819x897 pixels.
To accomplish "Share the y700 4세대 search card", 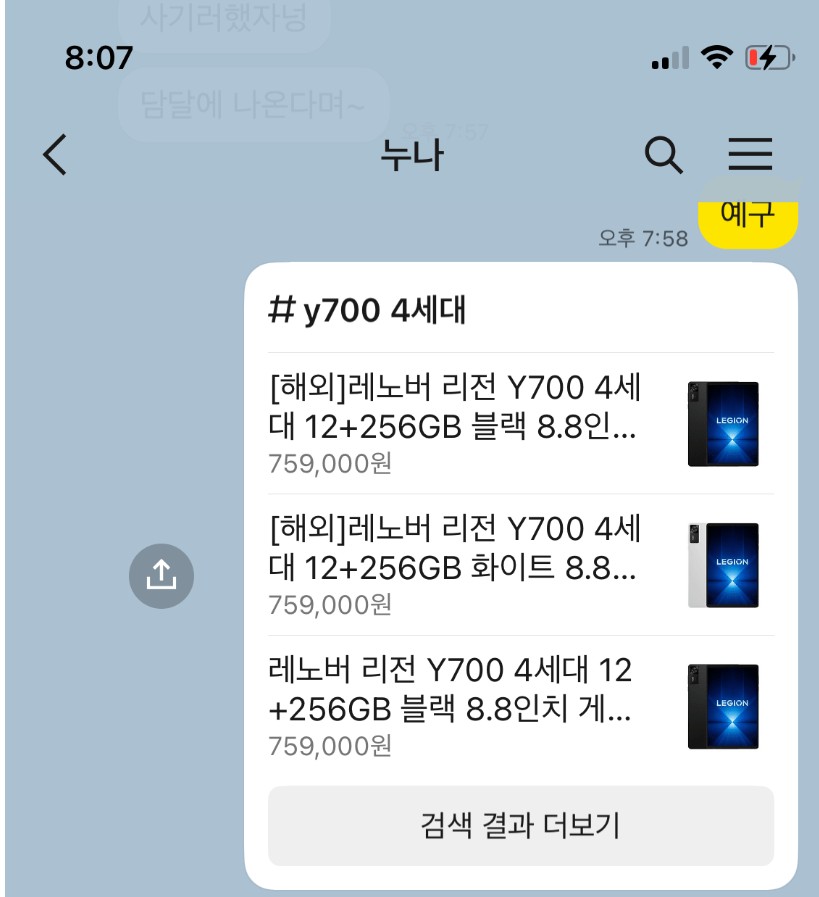I will click(161, 575).
